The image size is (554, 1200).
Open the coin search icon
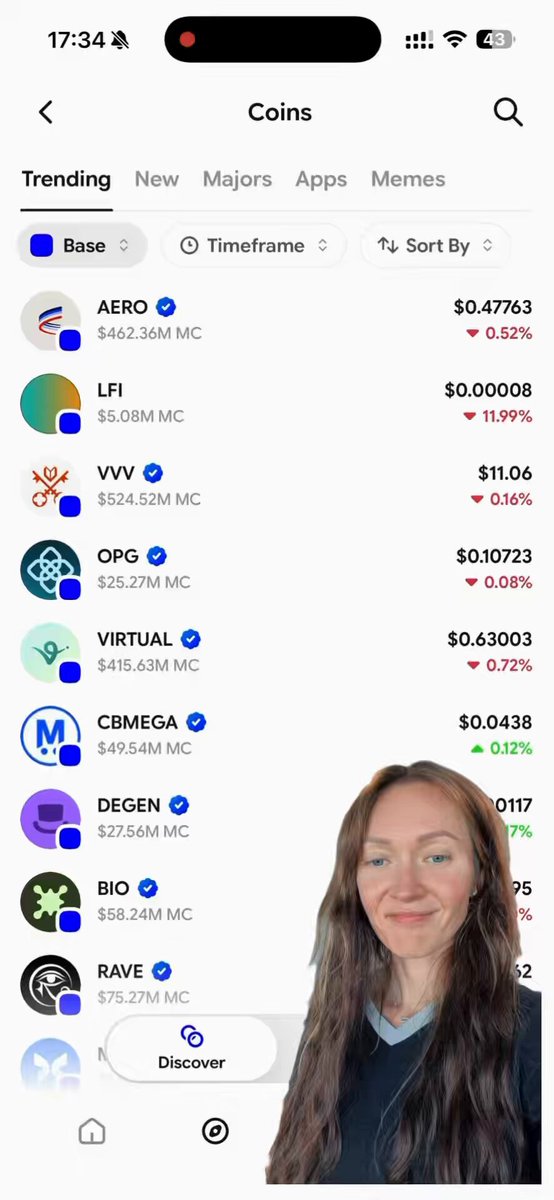[x=508, y=112]
